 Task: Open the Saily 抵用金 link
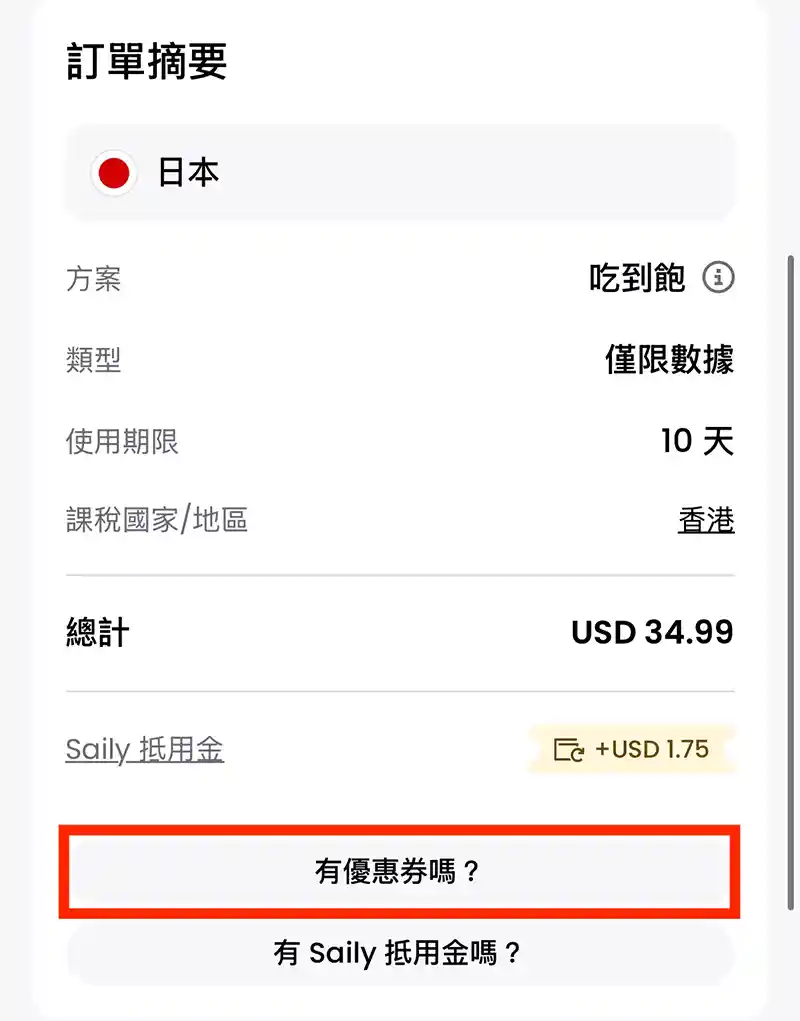click(x=144, y=749)
